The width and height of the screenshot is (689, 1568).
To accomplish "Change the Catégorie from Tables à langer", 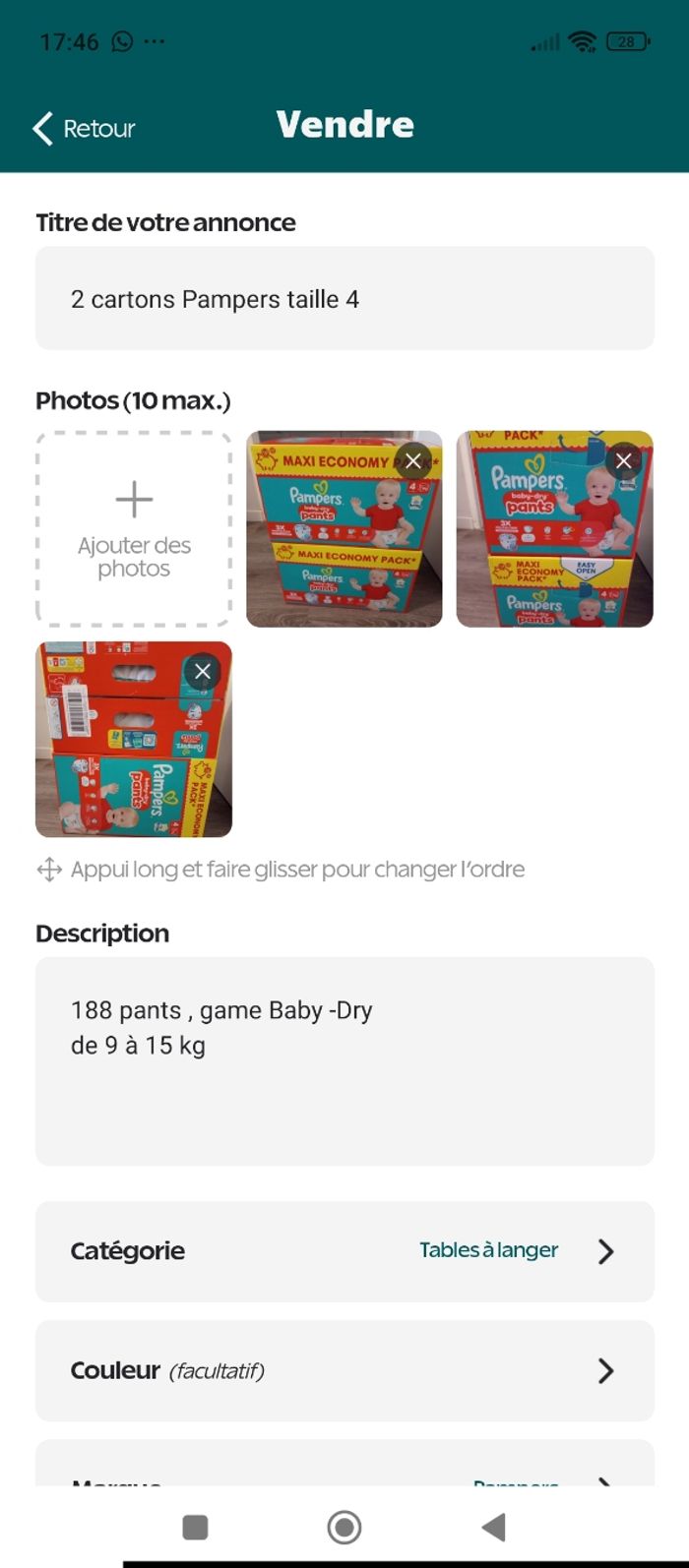I will (344, 1251).
